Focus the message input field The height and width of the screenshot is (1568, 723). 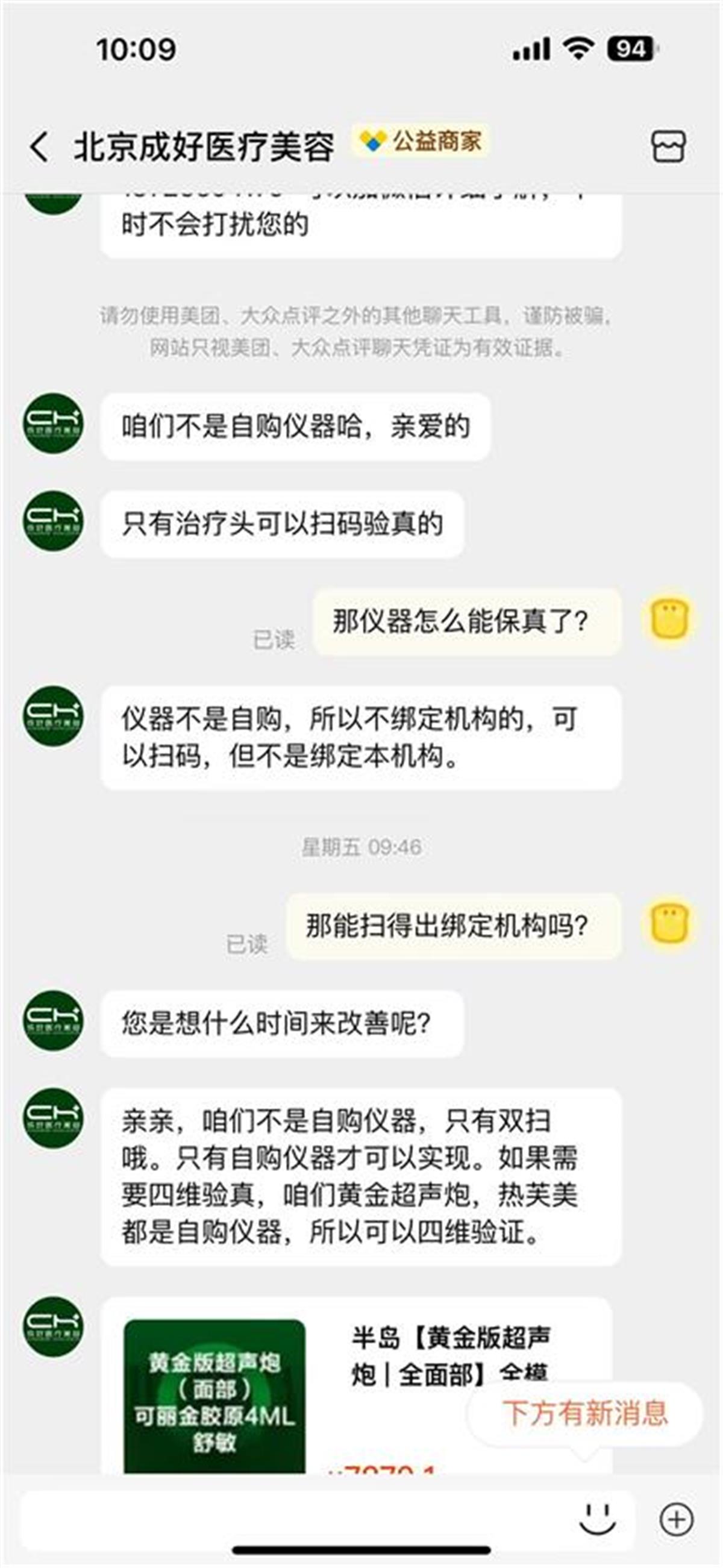[292, 1519]
